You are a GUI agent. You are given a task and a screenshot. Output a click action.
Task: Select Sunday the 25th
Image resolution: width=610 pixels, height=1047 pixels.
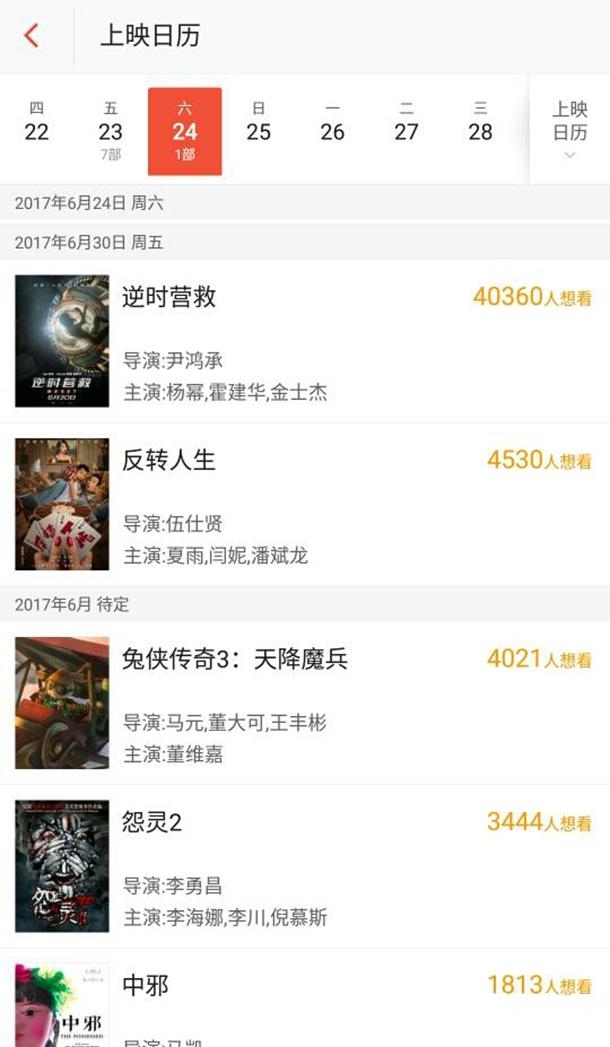click(x=259, y=123)
